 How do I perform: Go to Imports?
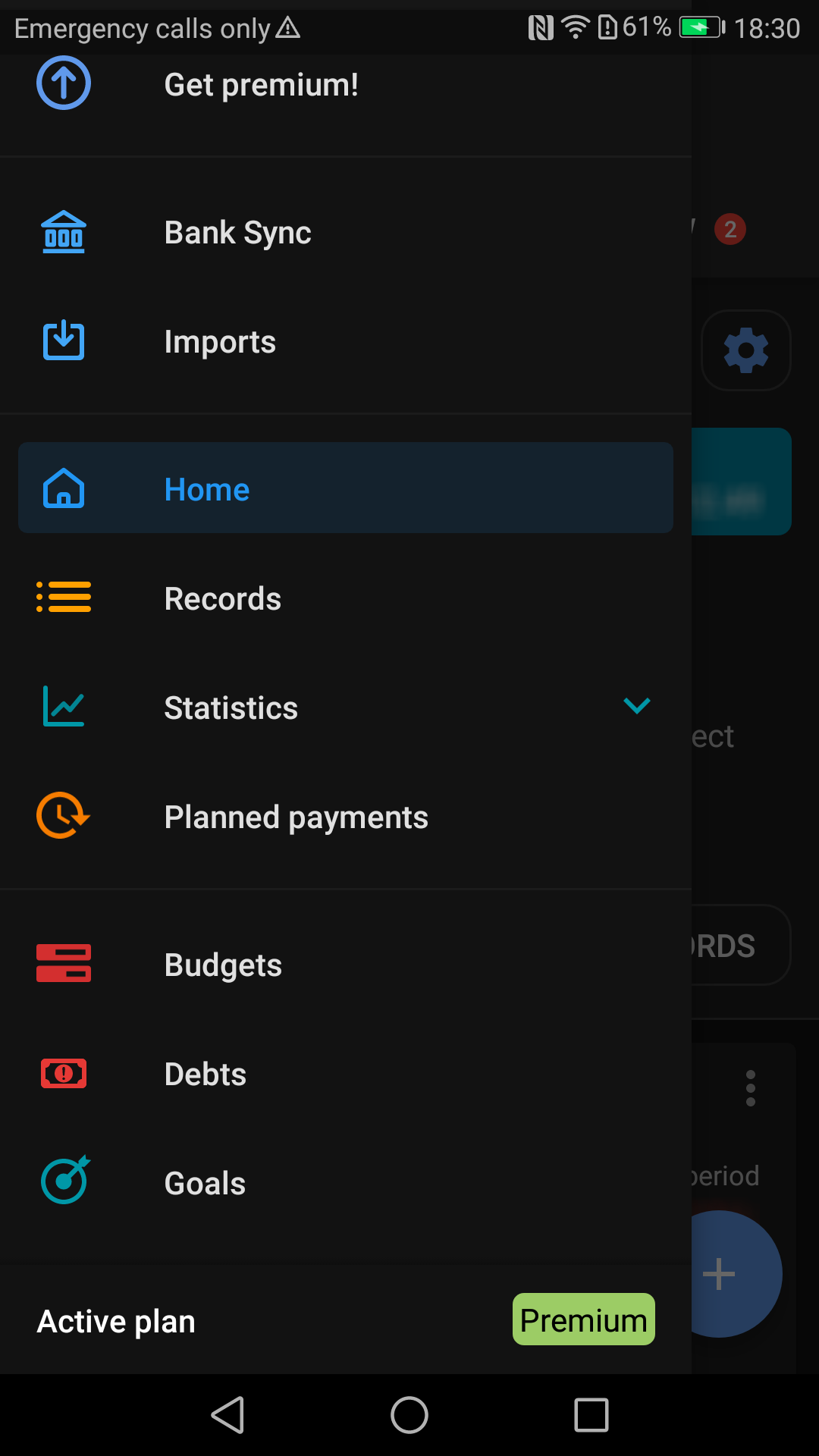point(346,341)
